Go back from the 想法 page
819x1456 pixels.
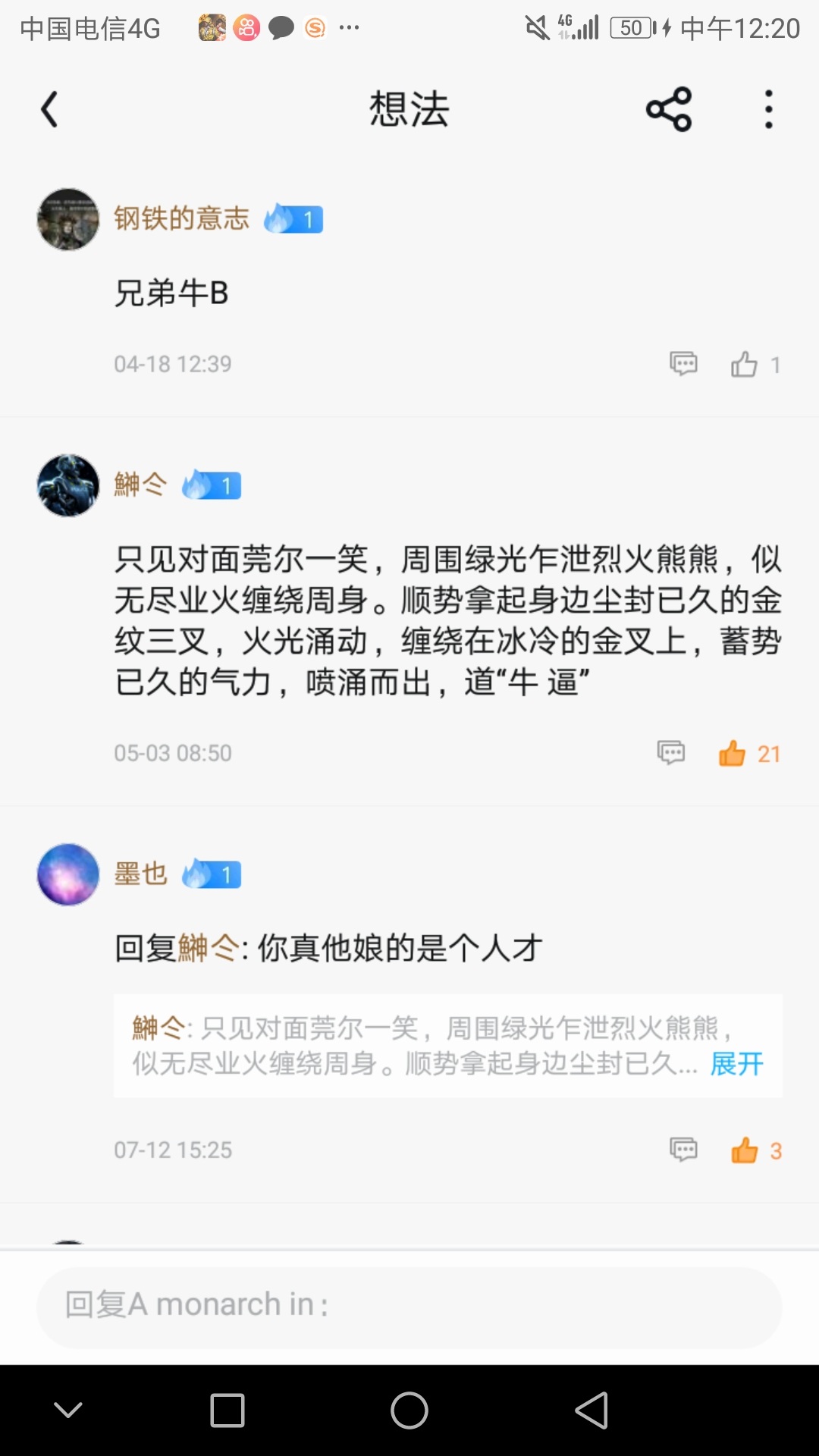50,110
